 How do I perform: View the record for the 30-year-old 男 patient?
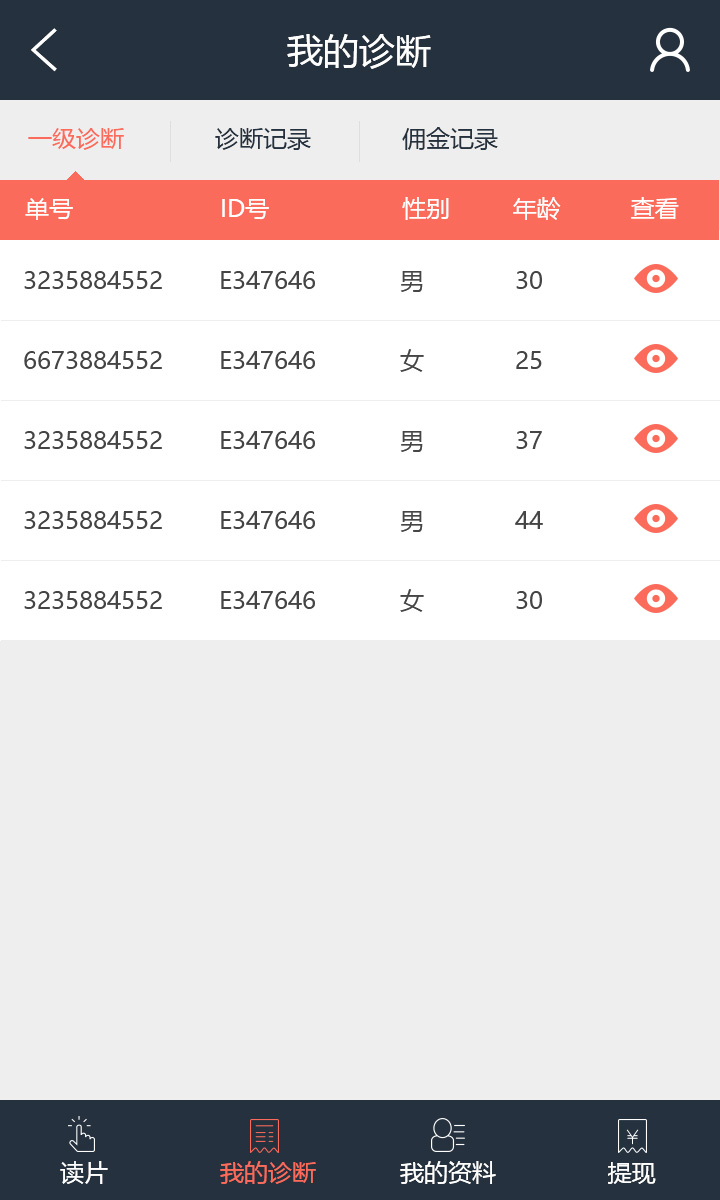tap(656, 279)
